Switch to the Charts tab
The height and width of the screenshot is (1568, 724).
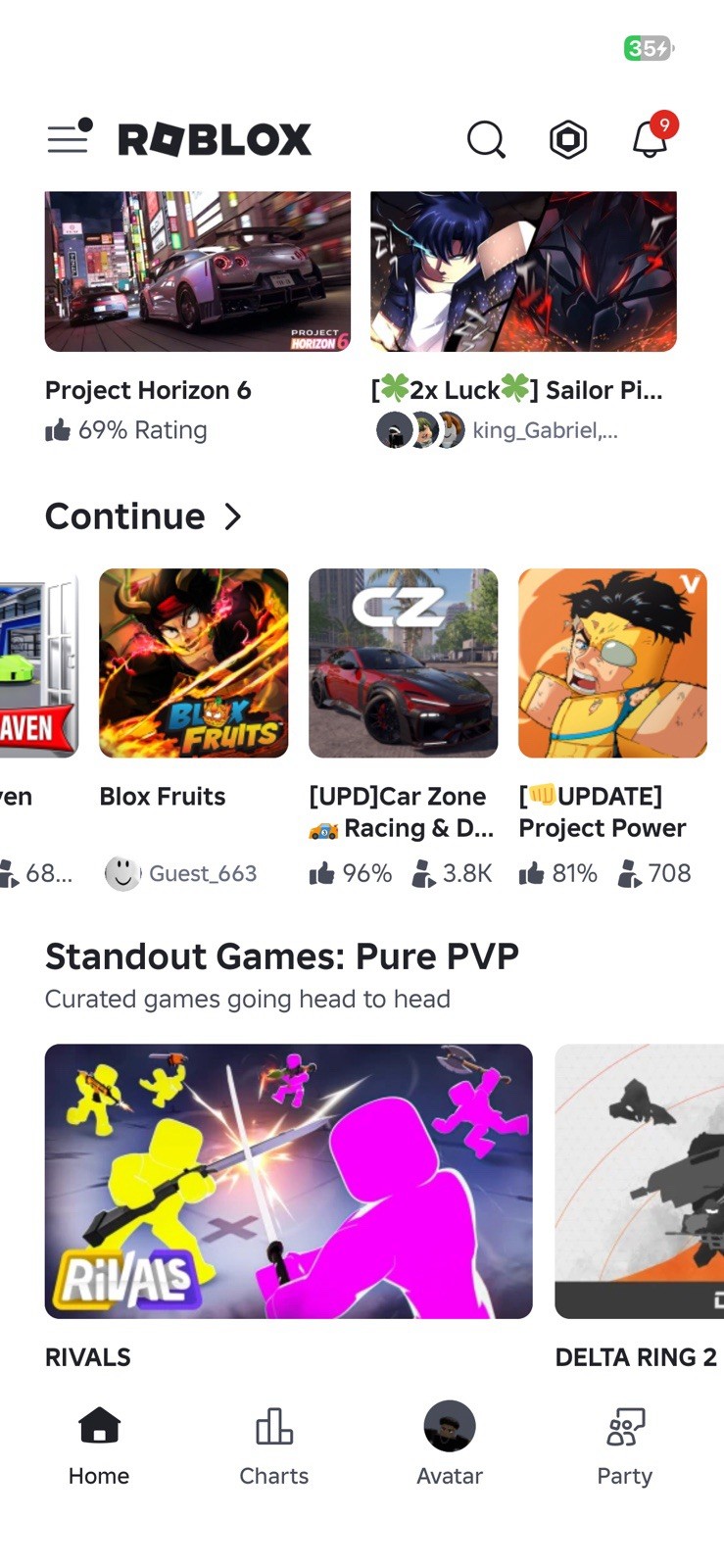274,1446
